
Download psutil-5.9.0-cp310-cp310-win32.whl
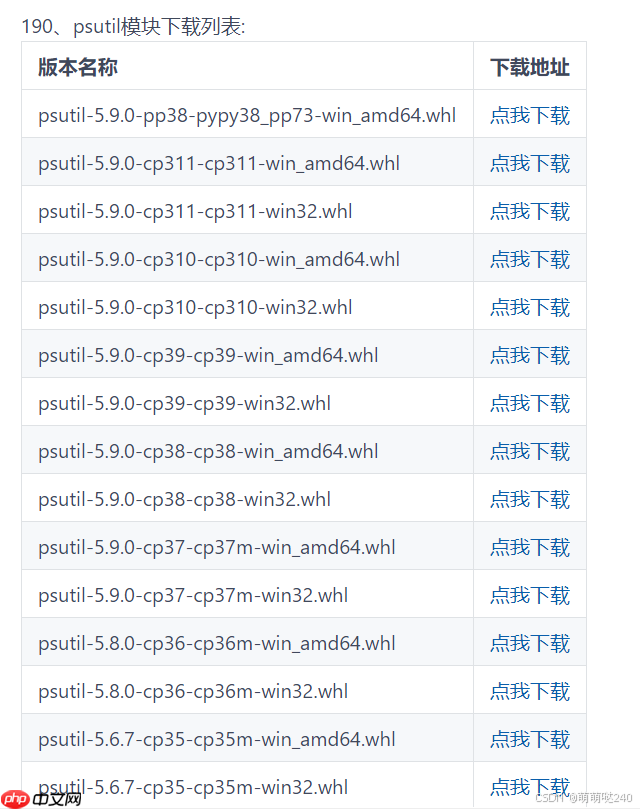click(529, 307)
